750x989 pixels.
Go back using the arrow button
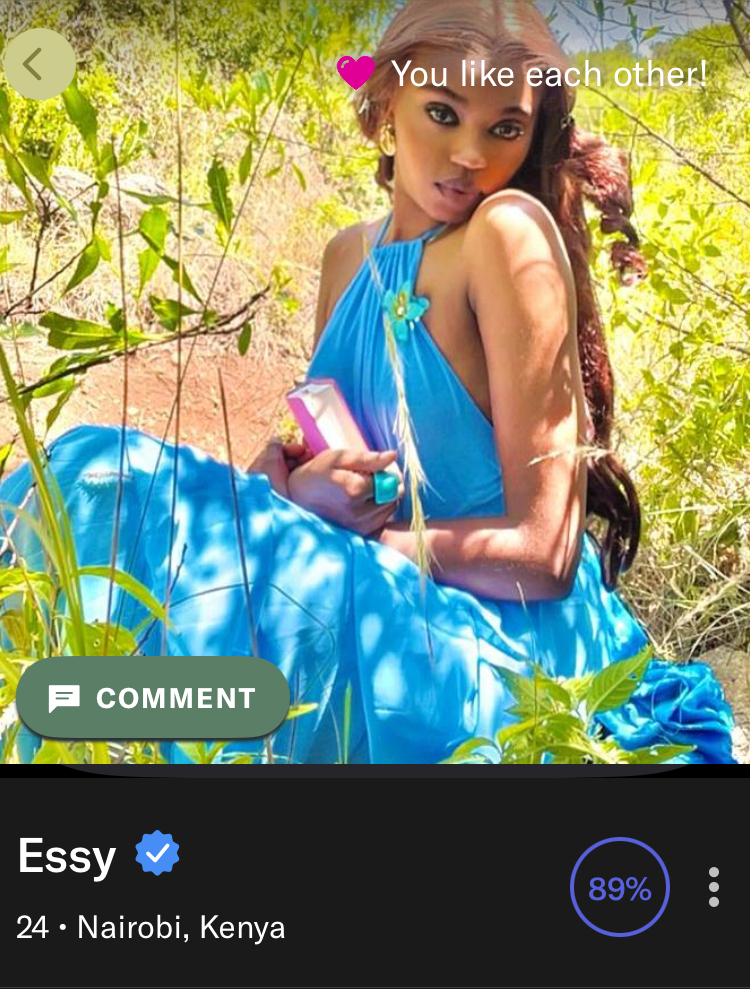click(x=39, y=64)
